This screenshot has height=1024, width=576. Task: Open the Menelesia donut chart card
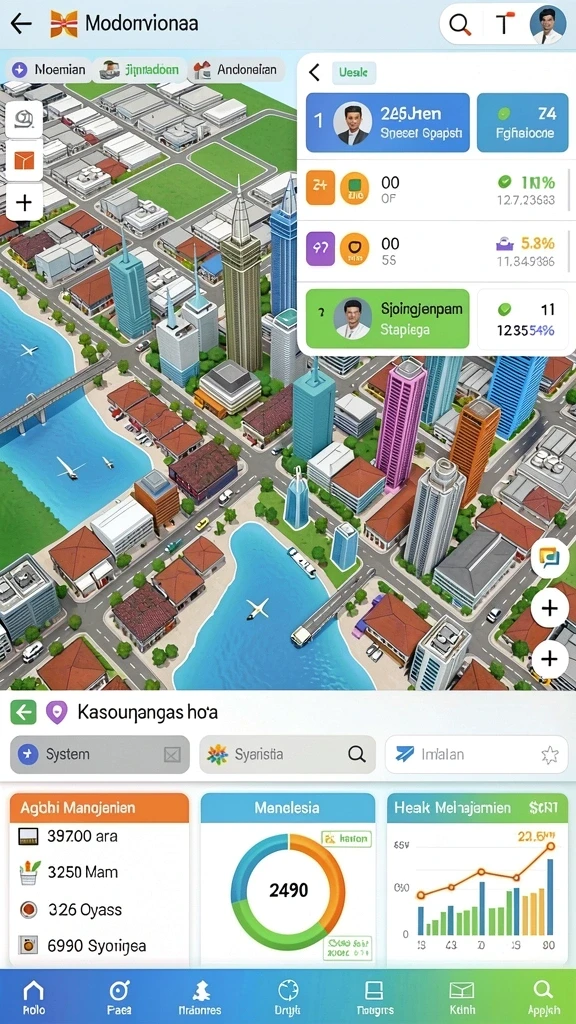click(x=287, y=880)
